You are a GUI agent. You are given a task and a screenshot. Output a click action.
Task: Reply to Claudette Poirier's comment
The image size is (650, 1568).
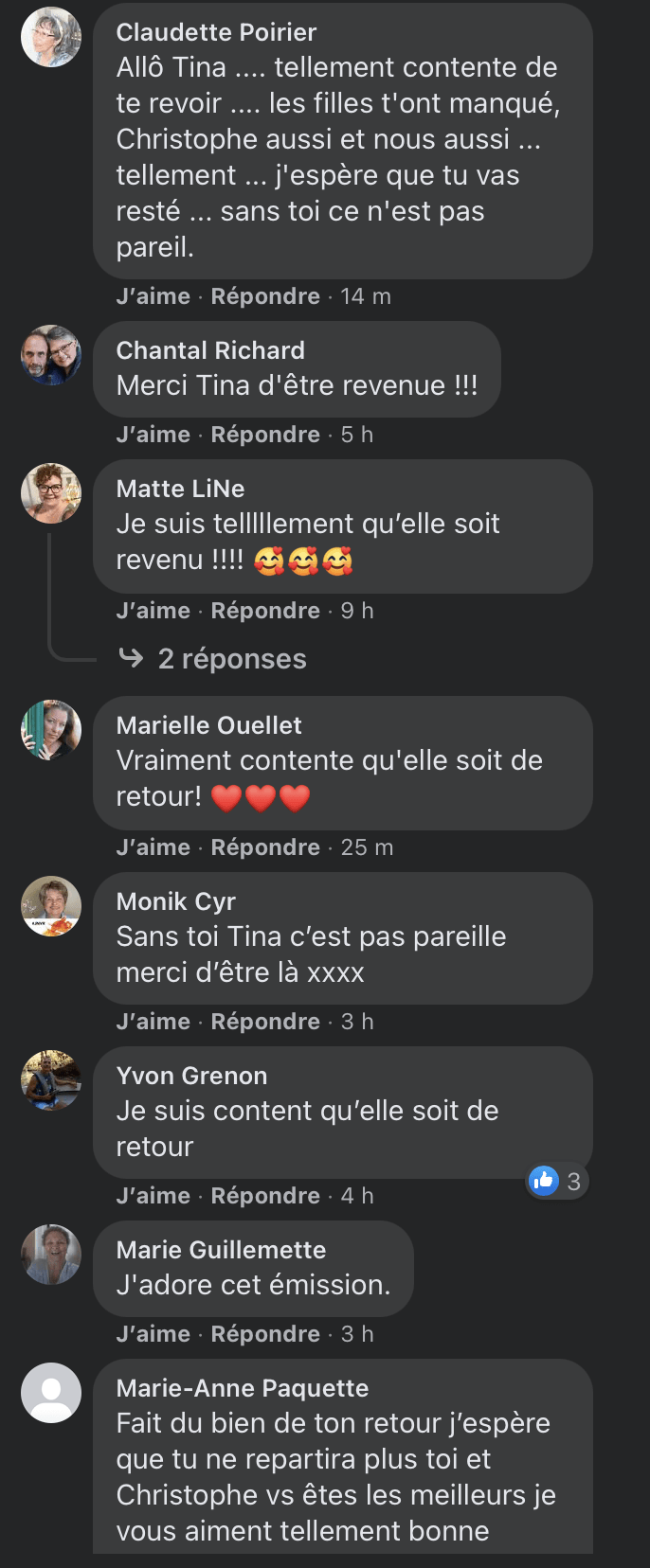[265, 296]
